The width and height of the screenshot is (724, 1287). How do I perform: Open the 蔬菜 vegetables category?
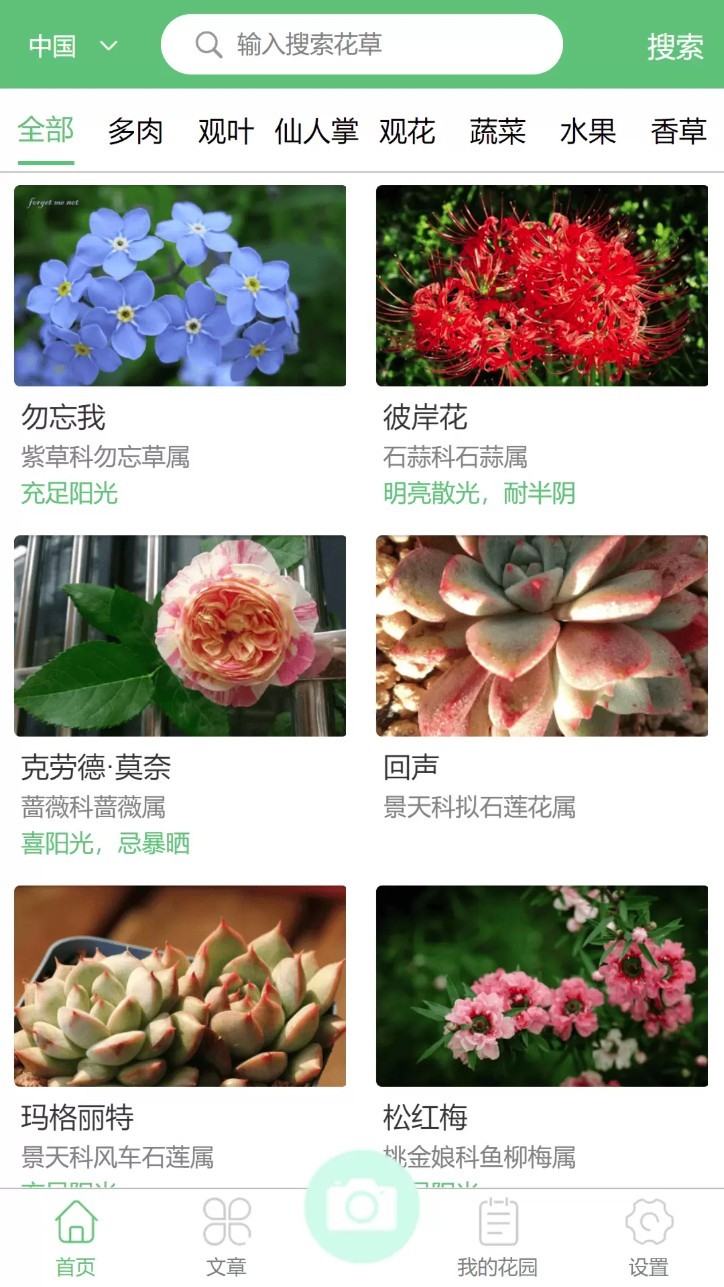(497, 132)
